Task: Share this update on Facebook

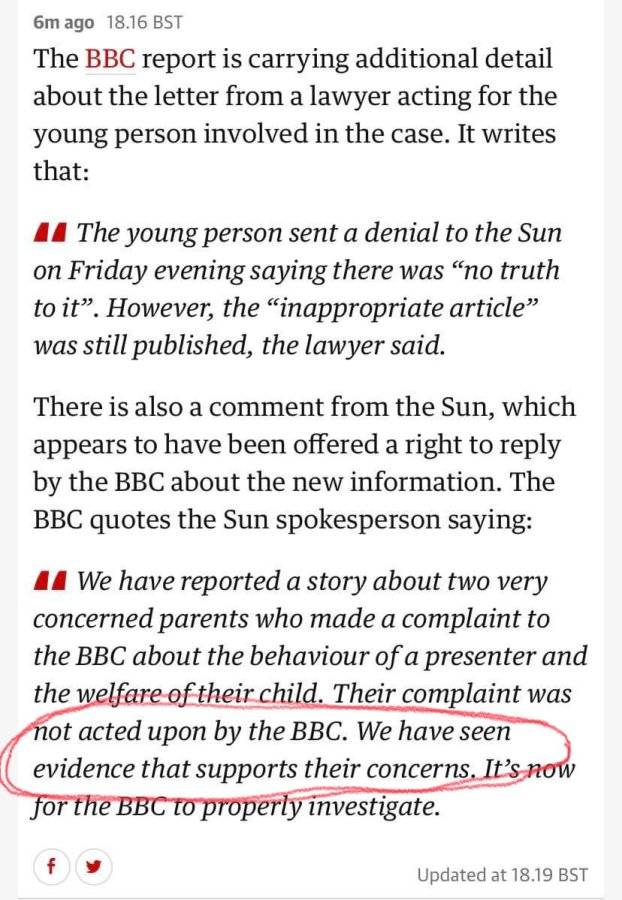Action: pyautogui.click(x=51, y=866)
